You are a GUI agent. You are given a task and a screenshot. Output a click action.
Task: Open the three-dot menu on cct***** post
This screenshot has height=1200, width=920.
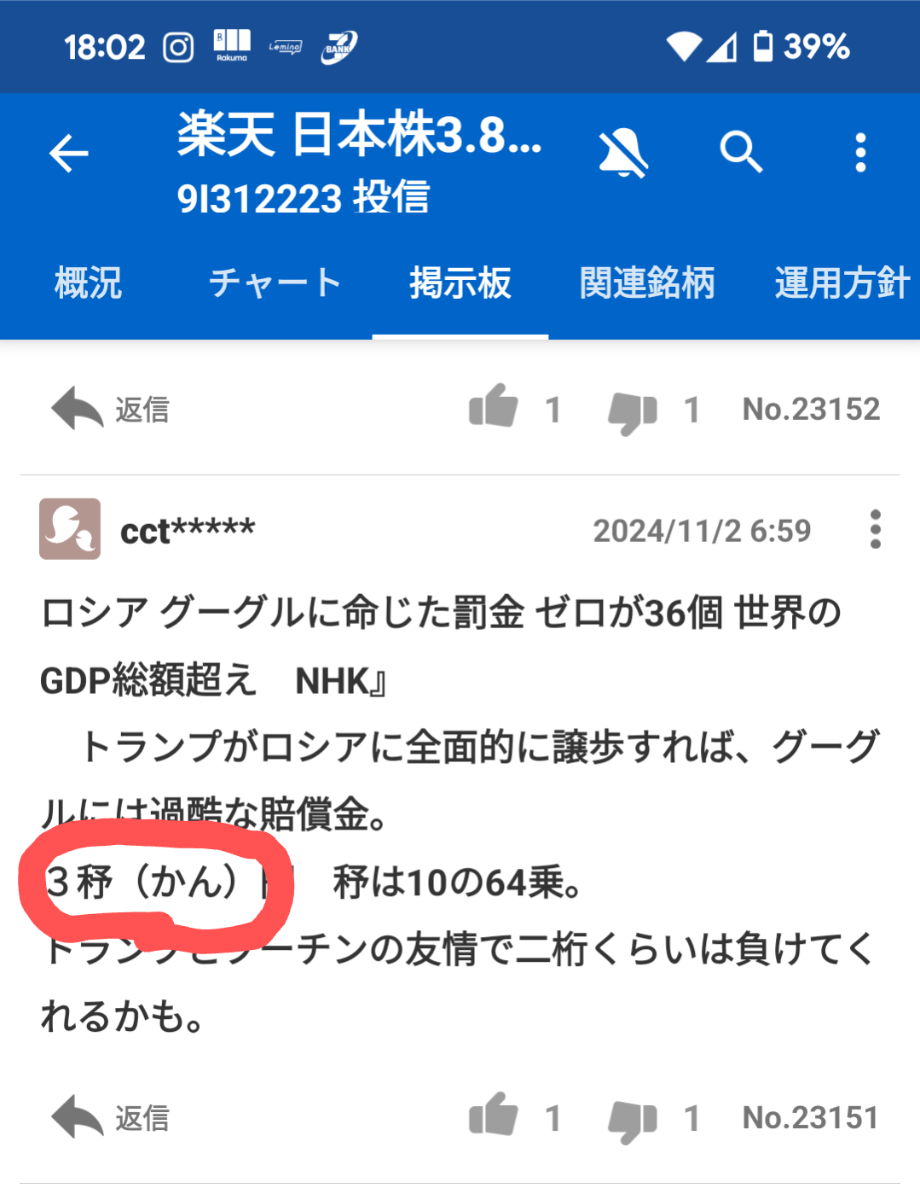(874, 530)
